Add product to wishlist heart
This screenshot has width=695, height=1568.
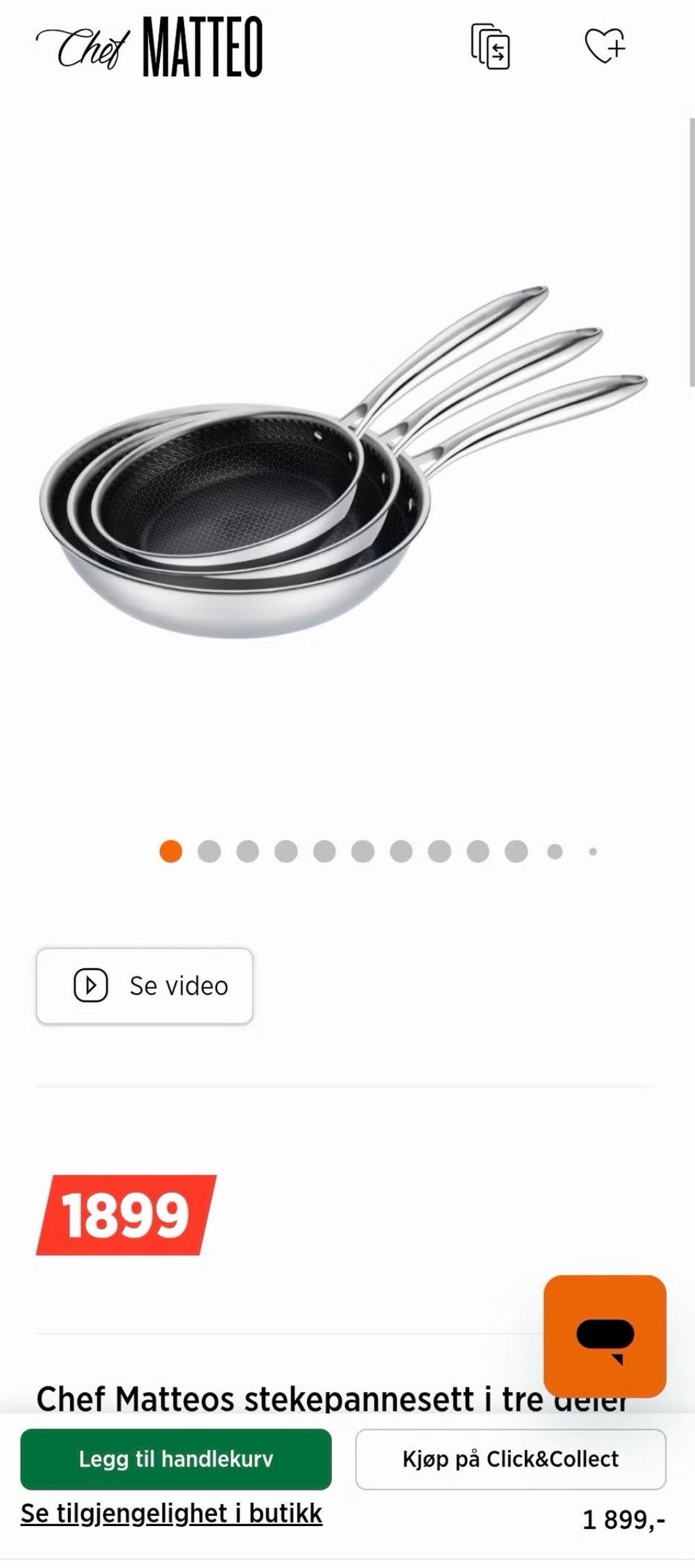(x=605, y=46)
